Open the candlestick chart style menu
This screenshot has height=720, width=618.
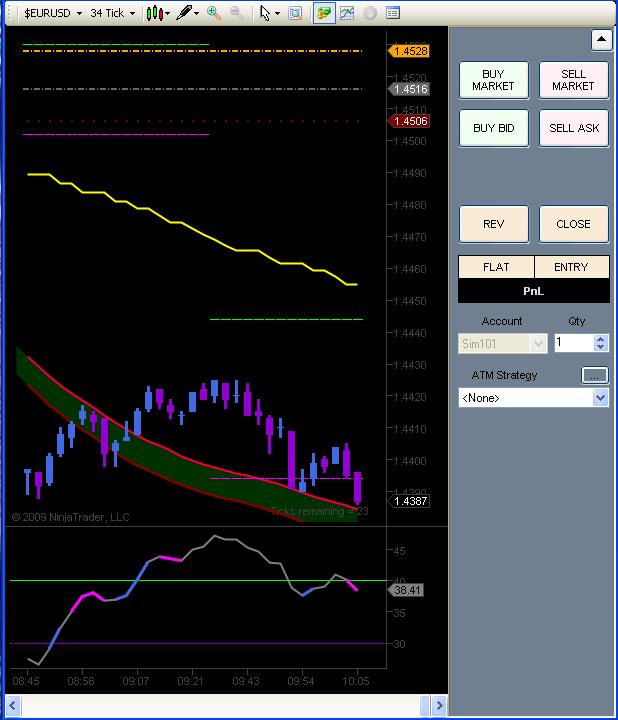[157, 14]
